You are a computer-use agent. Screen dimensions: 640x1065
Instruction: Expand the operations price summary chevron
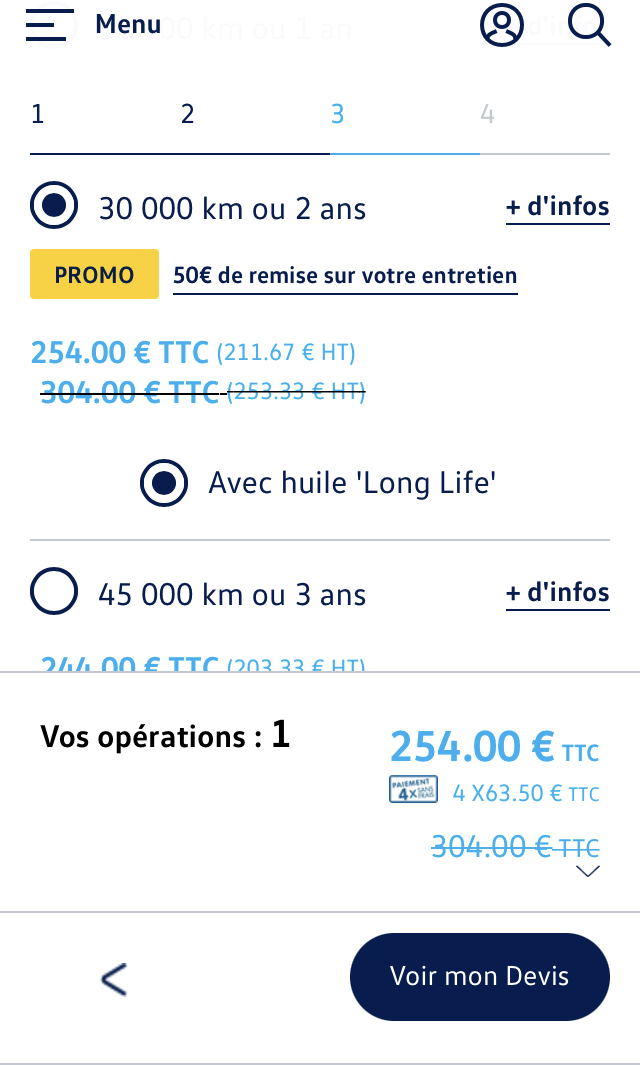588,872
